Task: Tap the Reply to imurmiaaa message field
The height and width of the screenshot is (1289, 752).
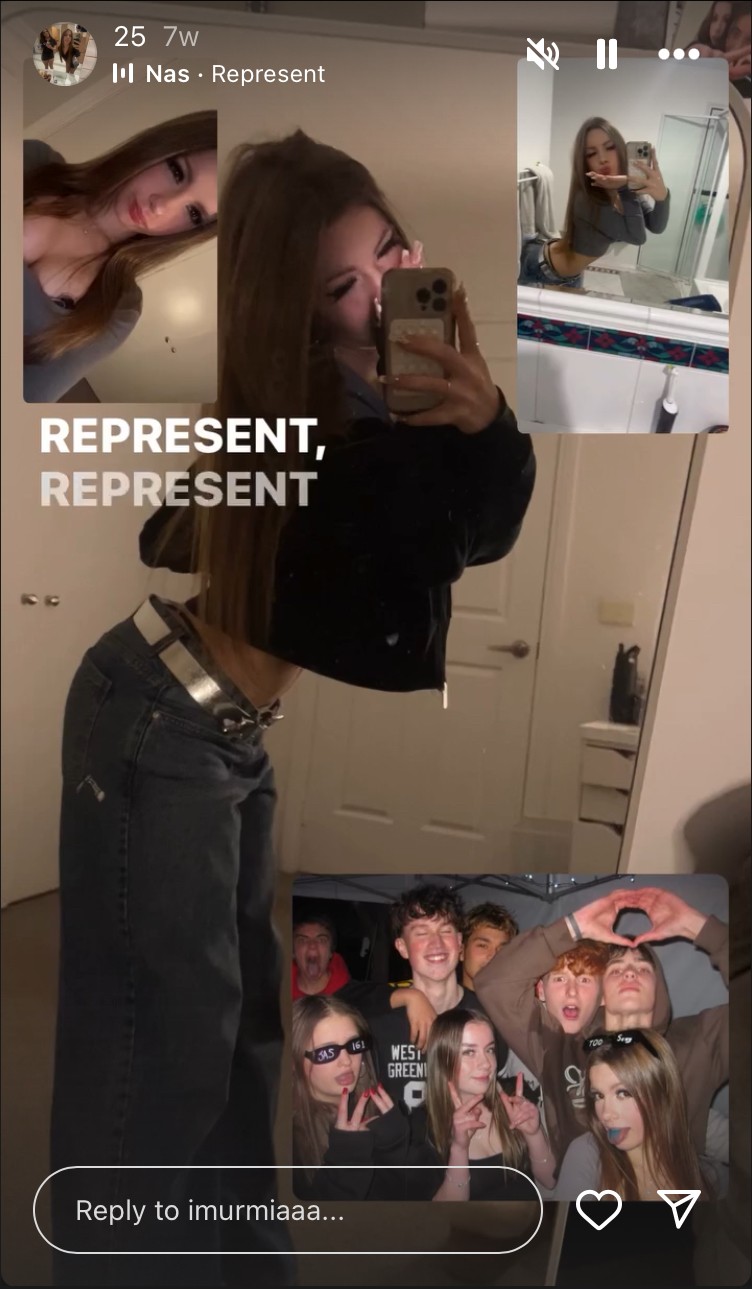Action: point(288,1210)
